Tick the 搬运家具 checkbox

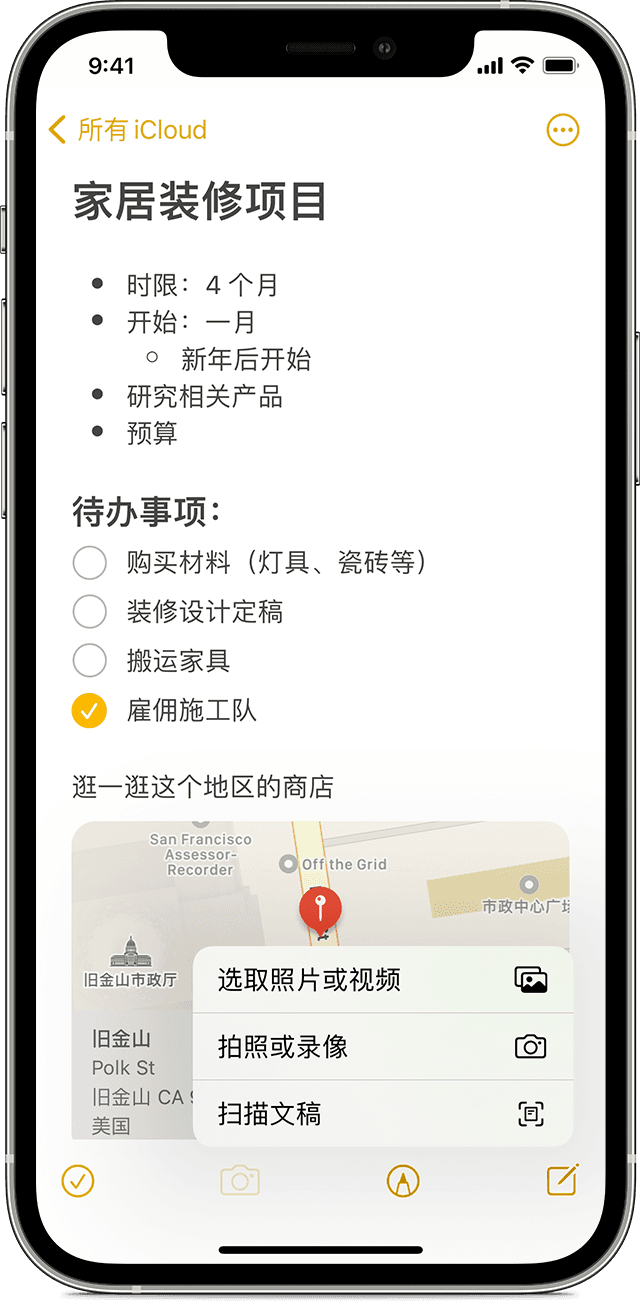90,661
